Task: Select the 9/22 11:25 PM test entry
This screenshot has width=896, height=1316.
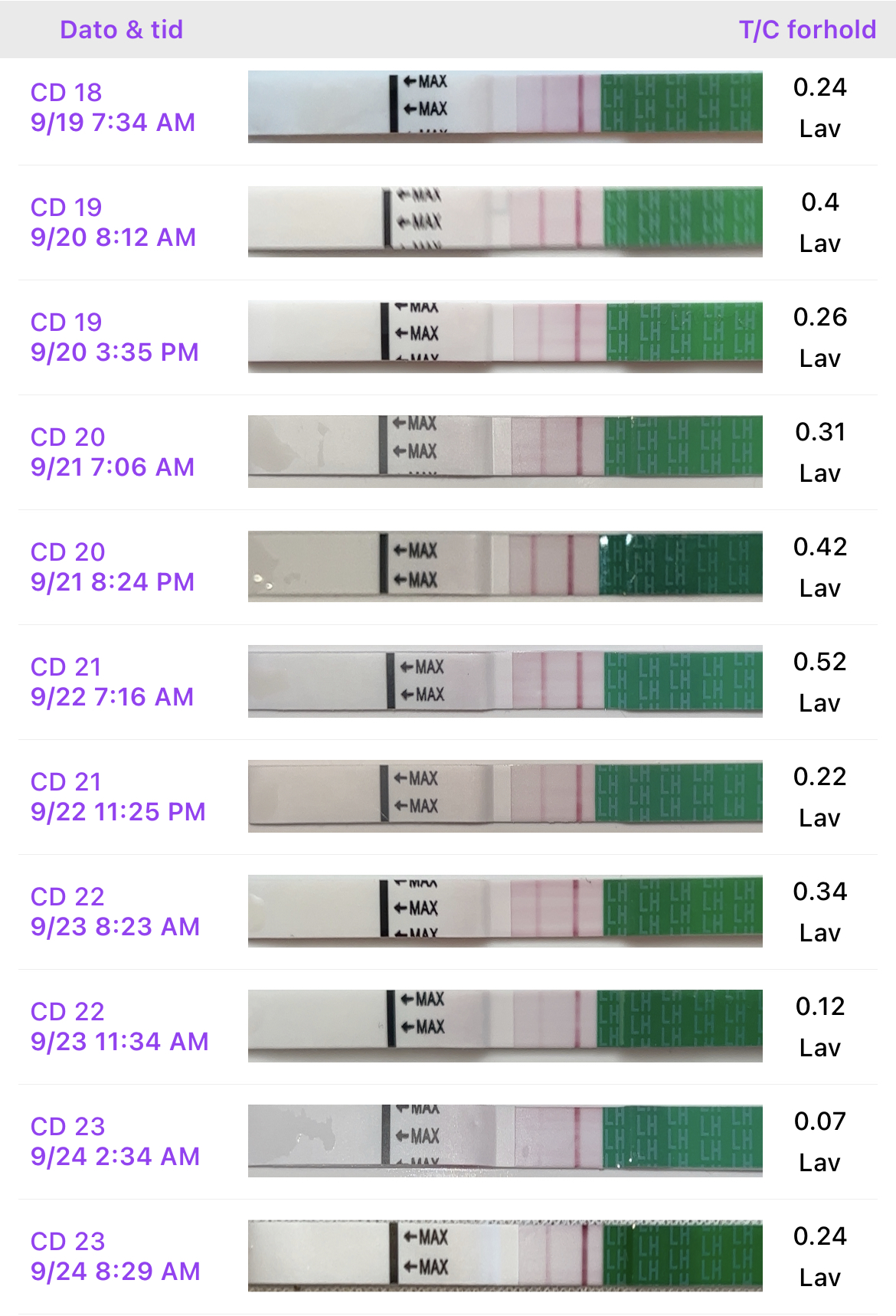Action: [118, 797]
